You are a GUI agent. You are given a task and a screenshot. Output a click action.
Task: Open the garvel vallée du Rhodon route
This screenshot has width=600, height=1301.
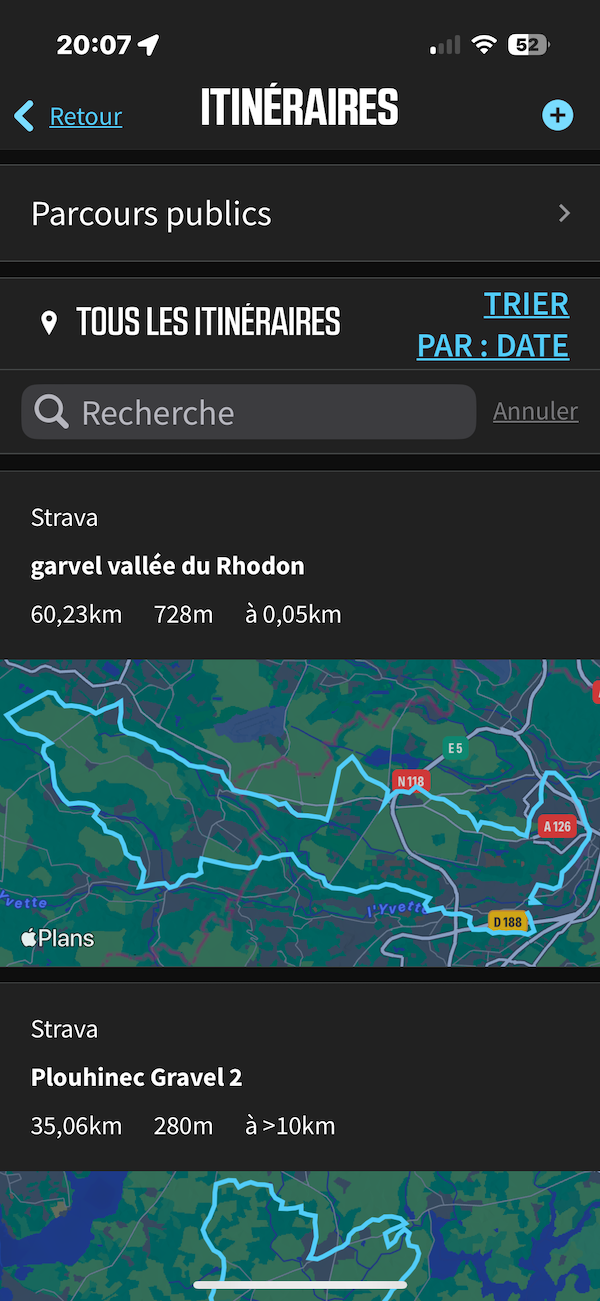point(168,566)
